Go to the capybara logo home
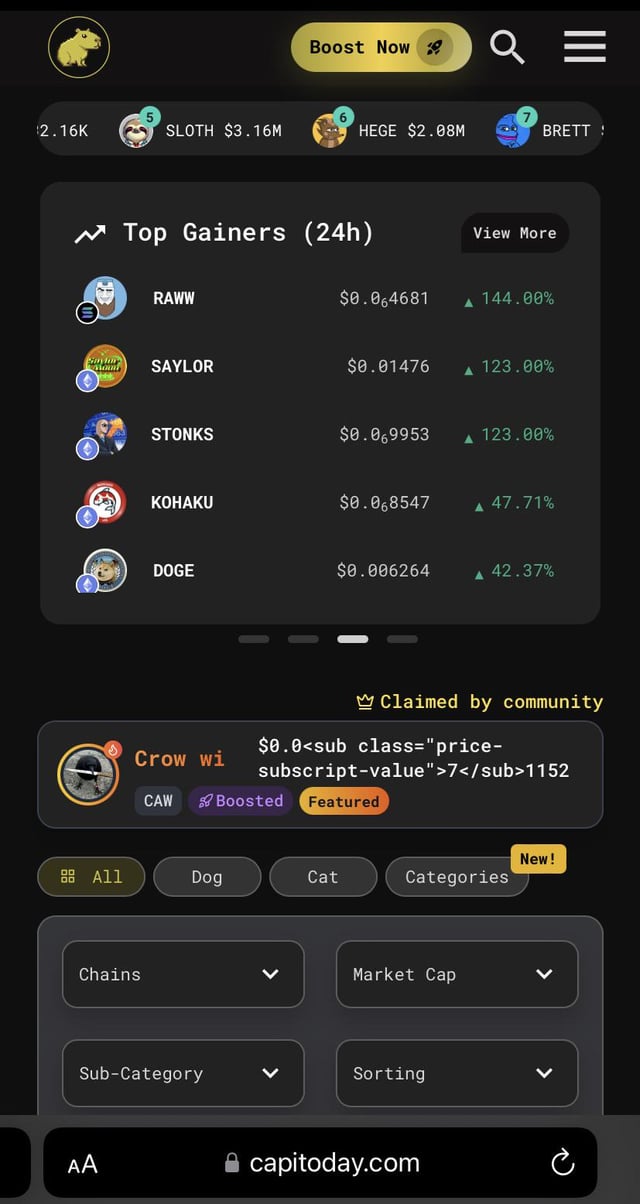640x1204 pixels. point(79,48)
